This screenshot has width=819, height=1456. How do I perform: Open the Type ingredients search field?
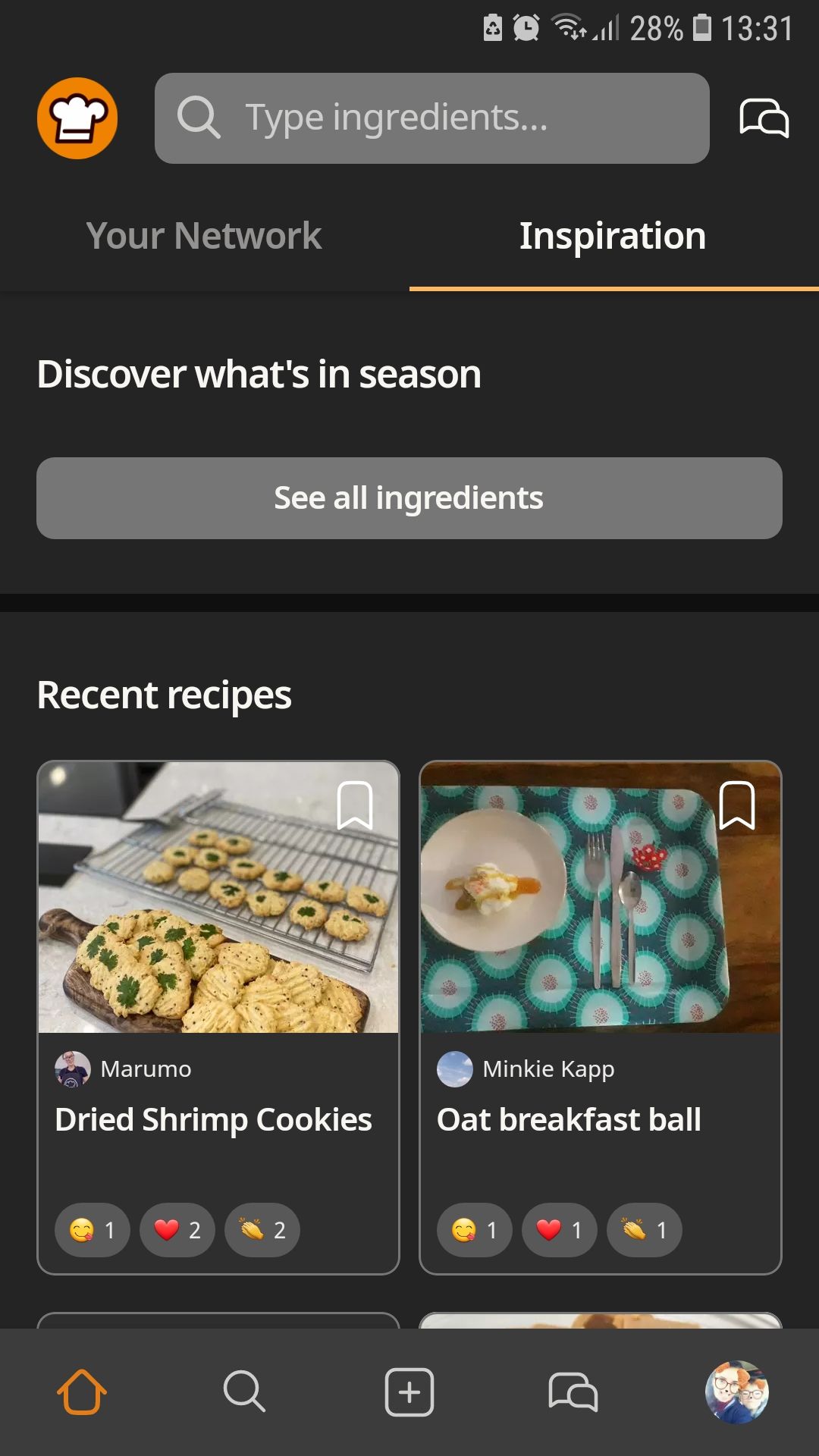coord(432,118)
